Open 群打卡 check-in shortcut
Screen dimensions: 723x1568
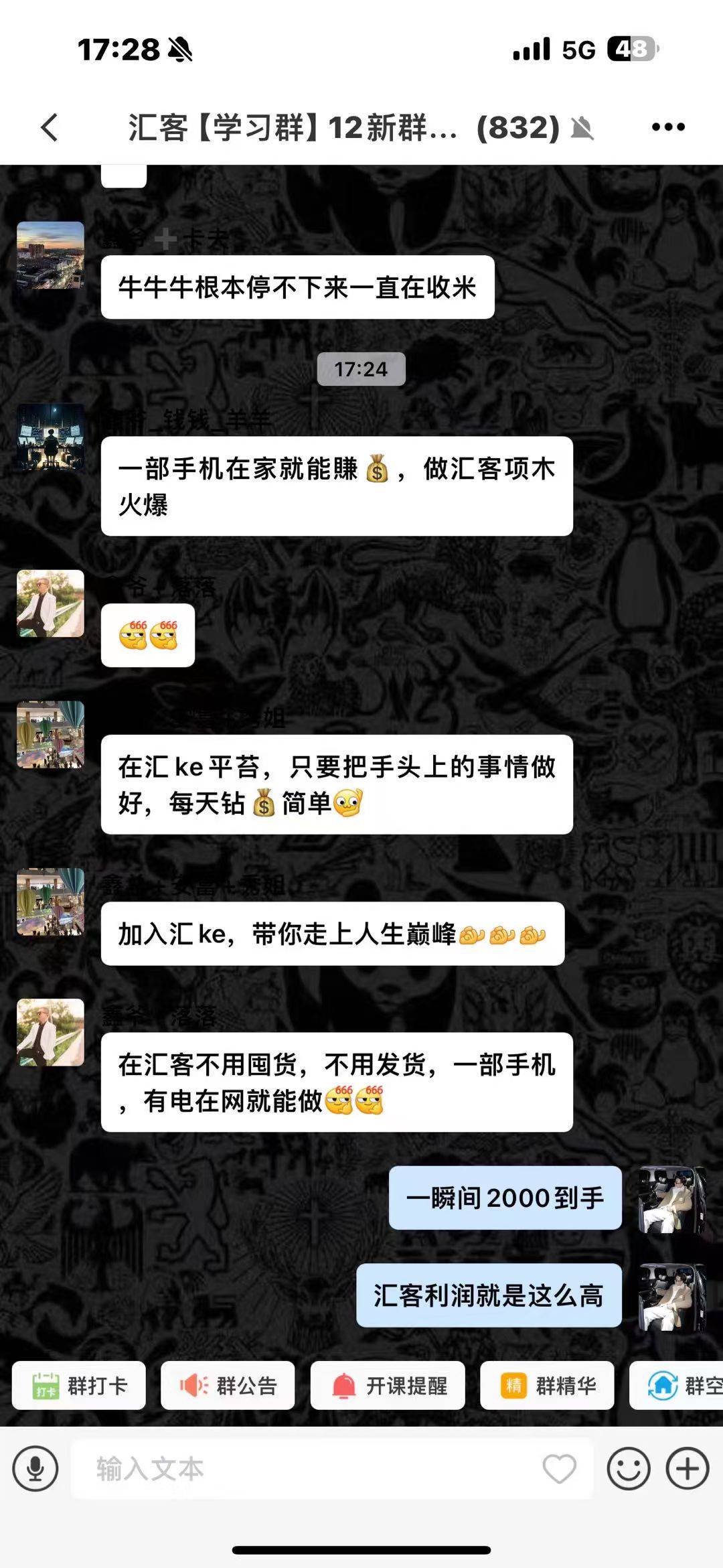[79, 1385]
